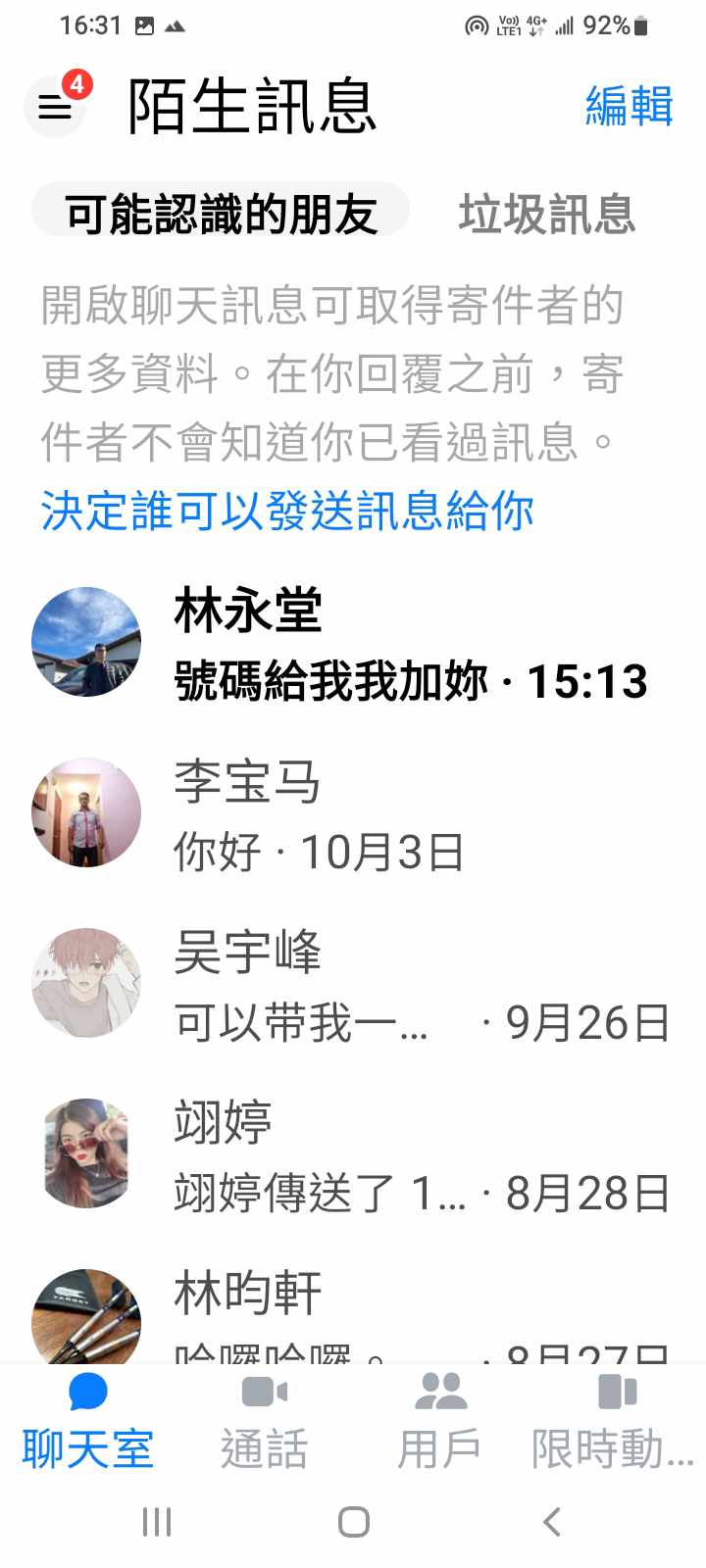Tap the 編輯 edit button
This screenshot has width=706, height=1568.
pyautogui.click(x=629, y=106)
